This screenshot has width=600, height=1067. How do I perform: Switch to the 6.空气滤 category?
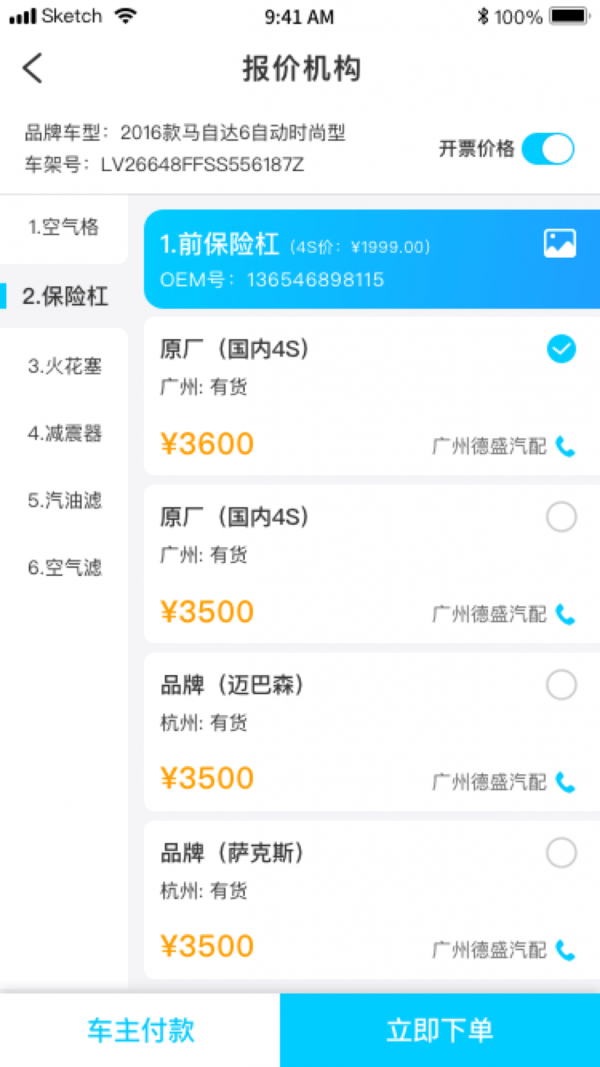pyautogui.click(x=65, y=568)
